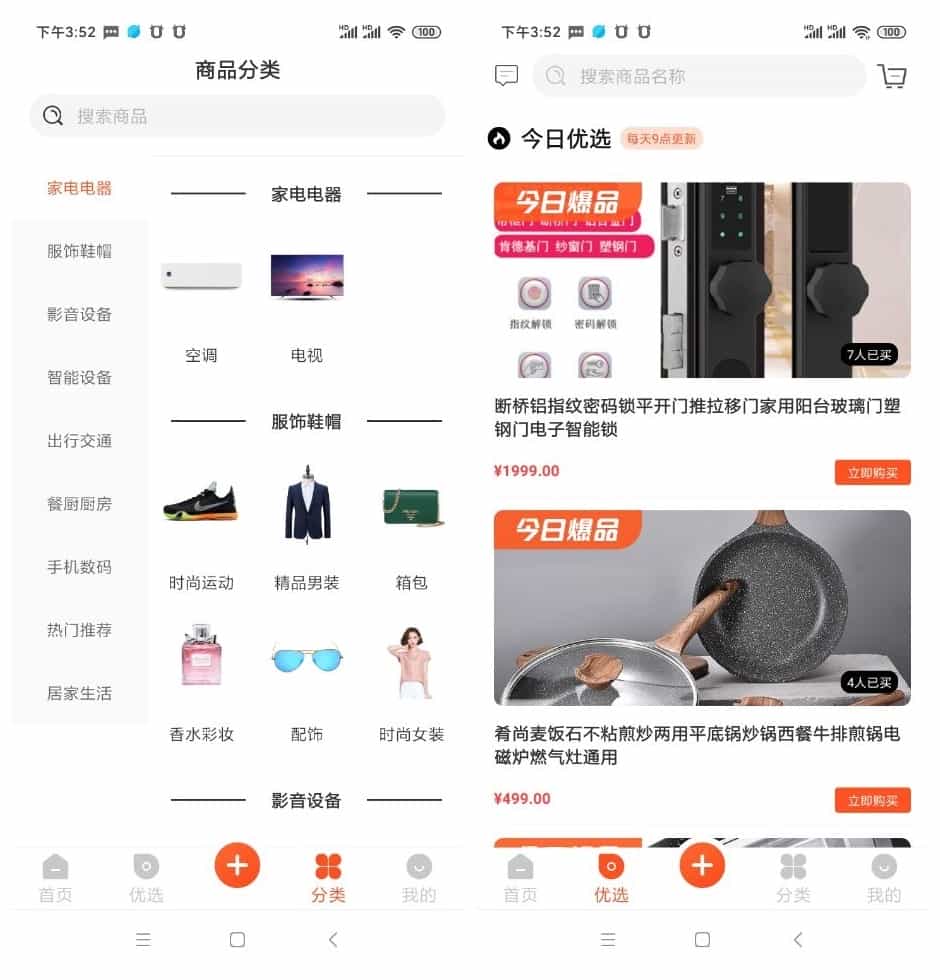Choose 智能设备 in the sidebar

pyautogui.click(x=80, y=377)
